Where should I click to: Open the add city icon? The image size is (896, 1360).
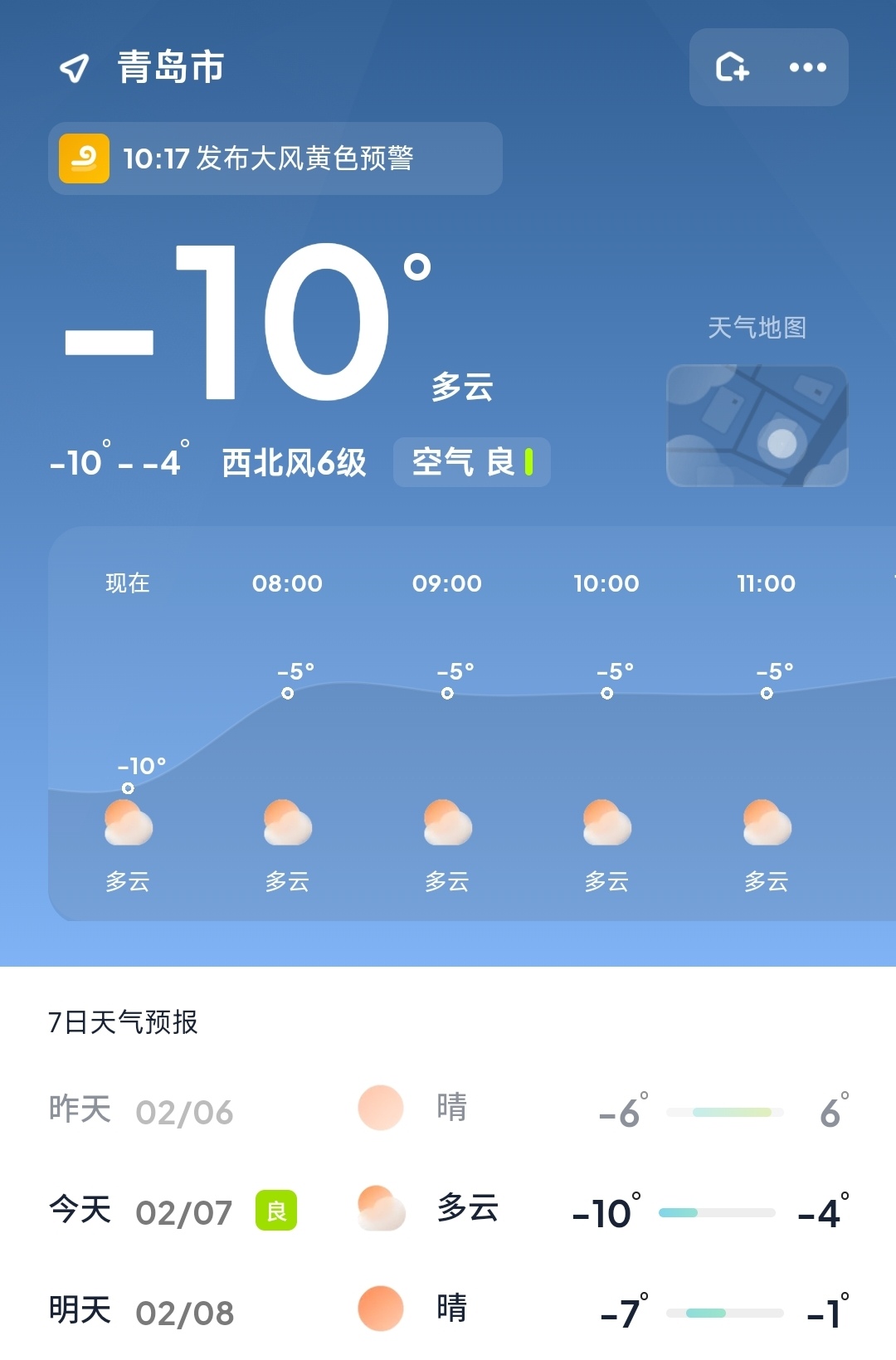(732, 67)
